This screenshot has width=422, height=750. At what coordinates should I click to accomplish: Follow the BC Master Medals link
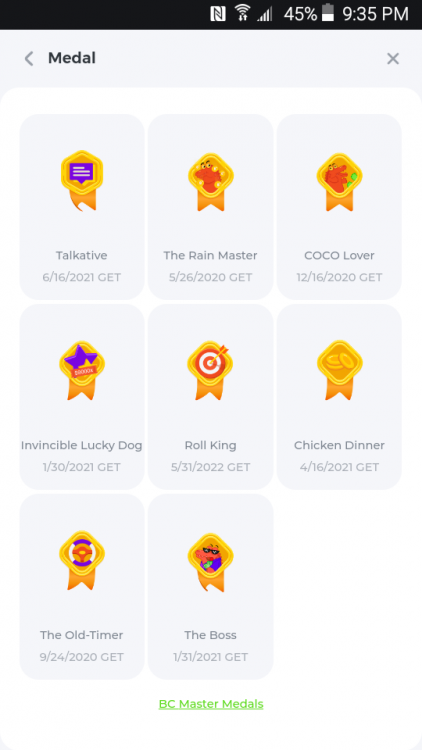click(211, 704)
